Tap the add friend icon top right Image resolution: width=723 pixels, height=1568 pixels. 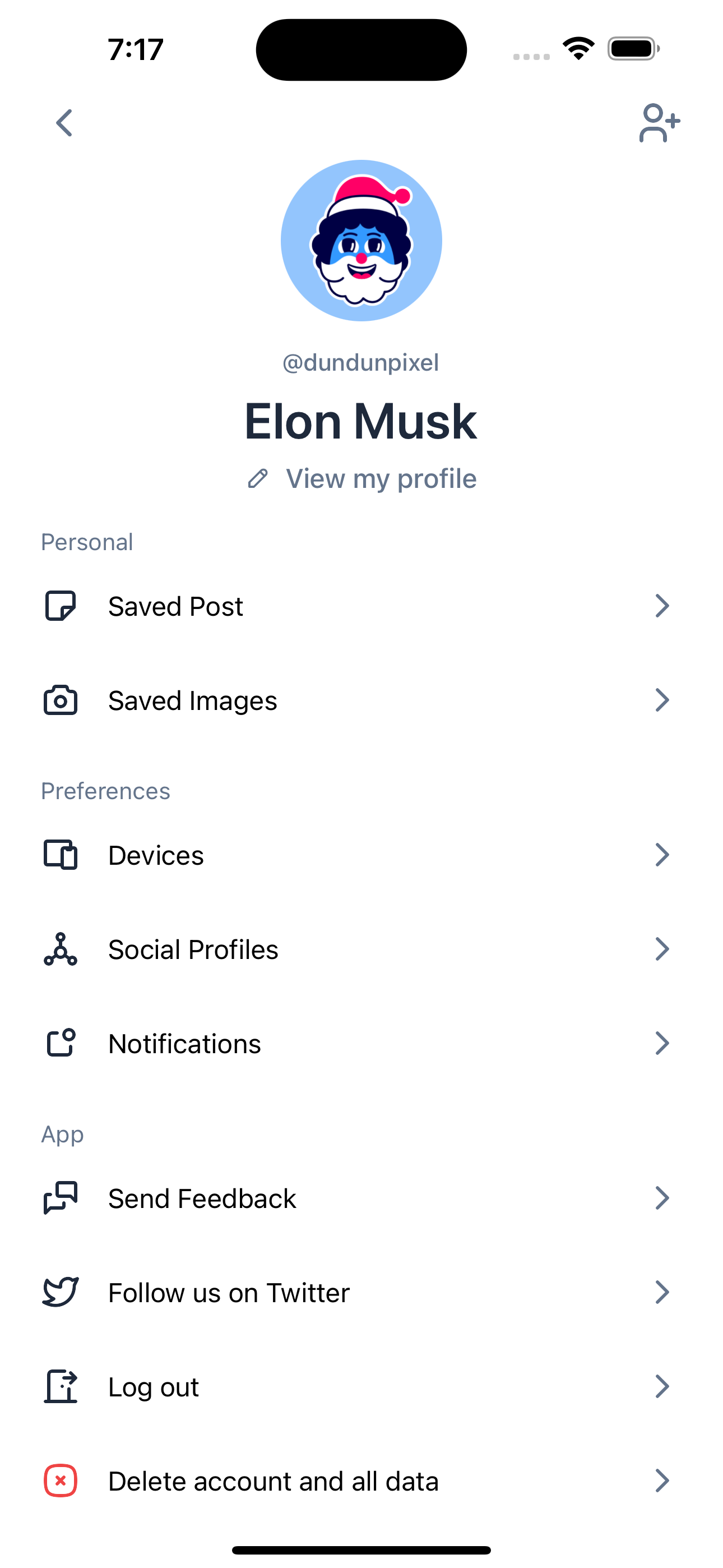(658, 123)
